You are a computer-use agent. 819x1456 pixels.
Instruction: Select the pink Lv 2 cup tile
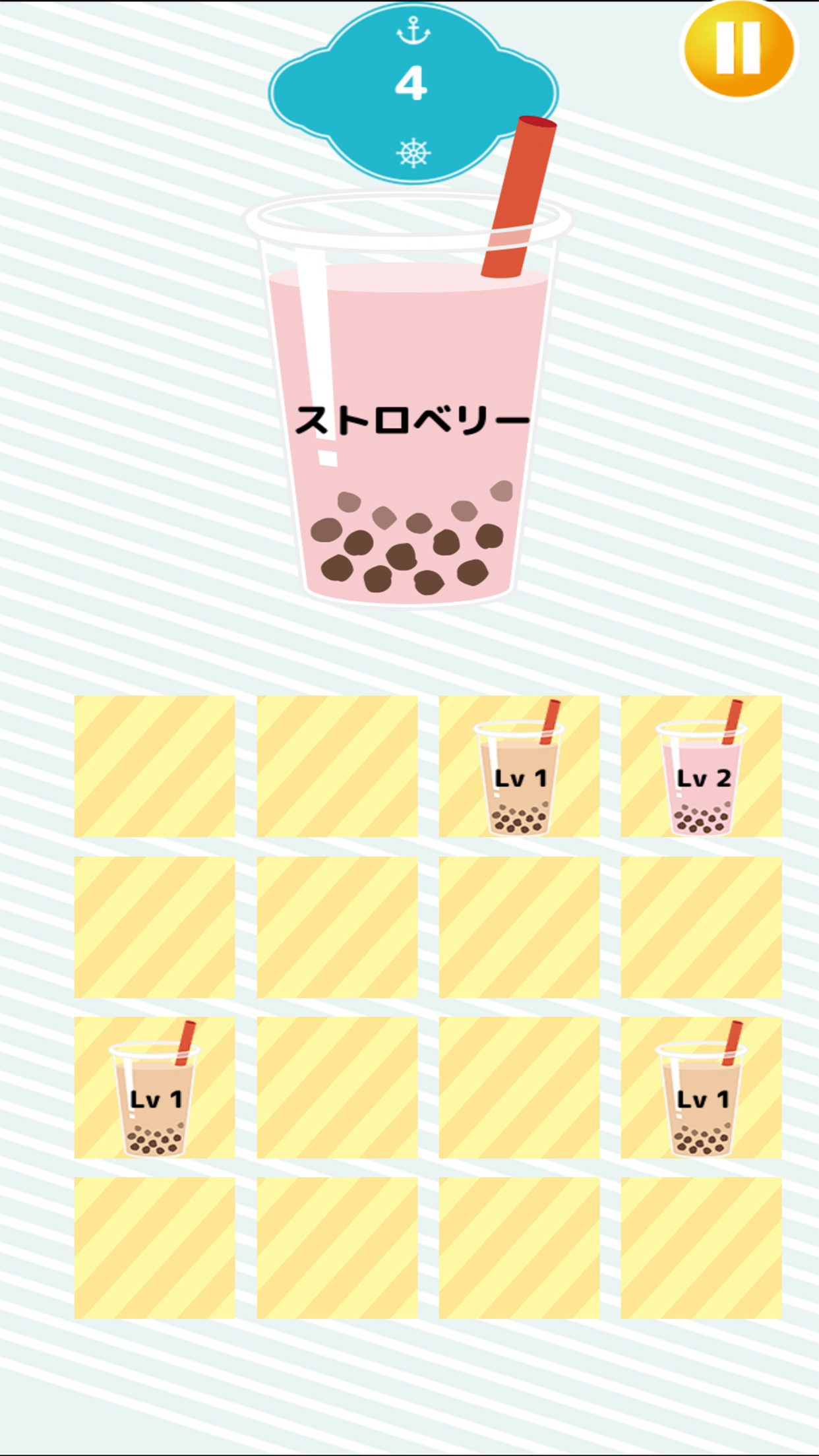click(x=701, y=766)
